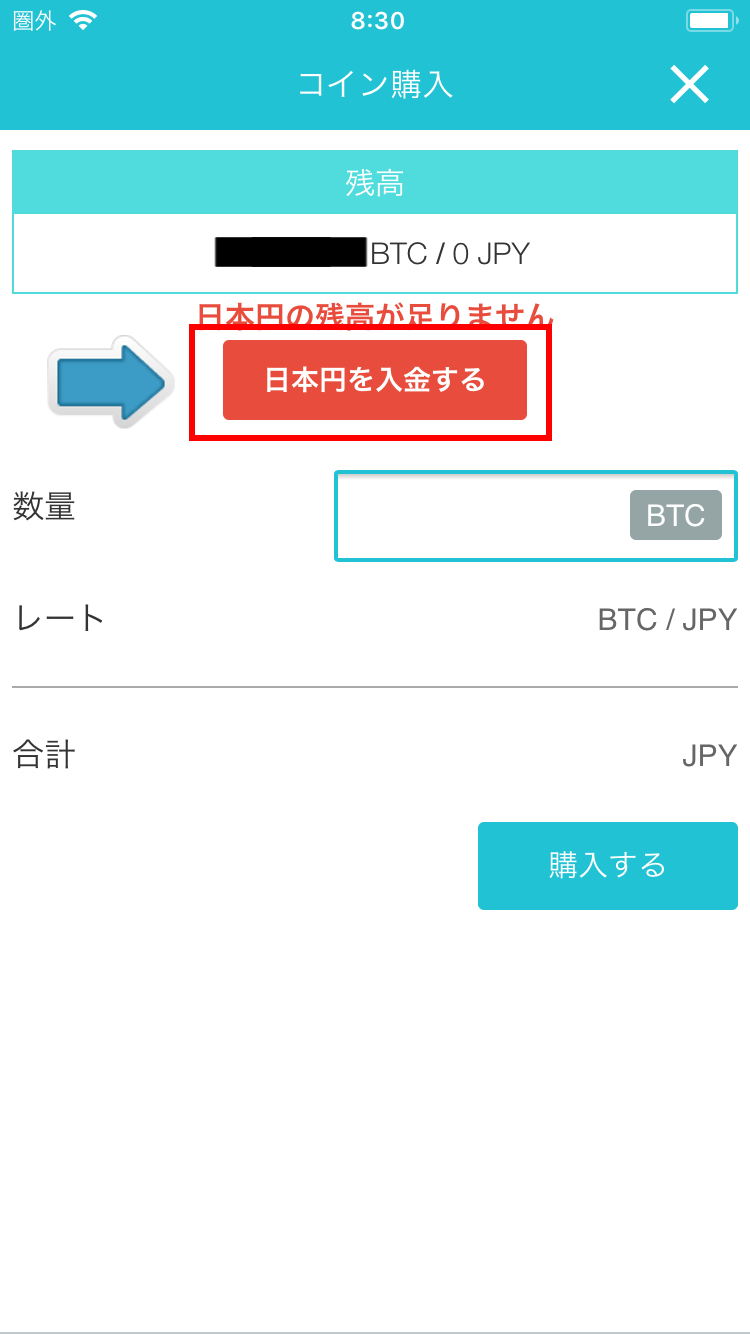Focus the 数量 BTC input field
Image resolution: width=750 pixels, height=1334 pixels.
(x=536, y=515)
